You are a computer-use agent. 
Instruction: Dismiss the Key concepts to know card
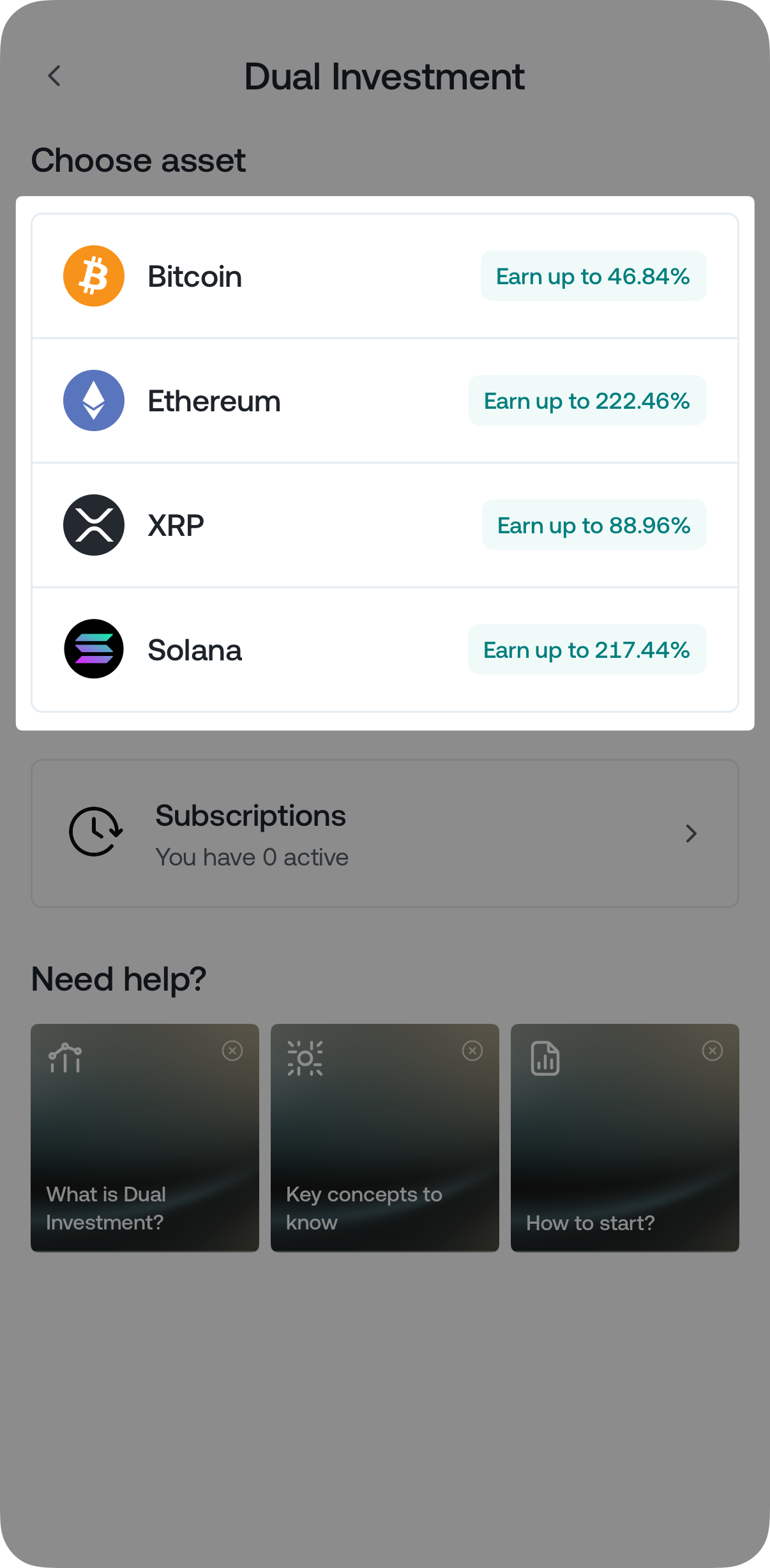coord(472,1051)
